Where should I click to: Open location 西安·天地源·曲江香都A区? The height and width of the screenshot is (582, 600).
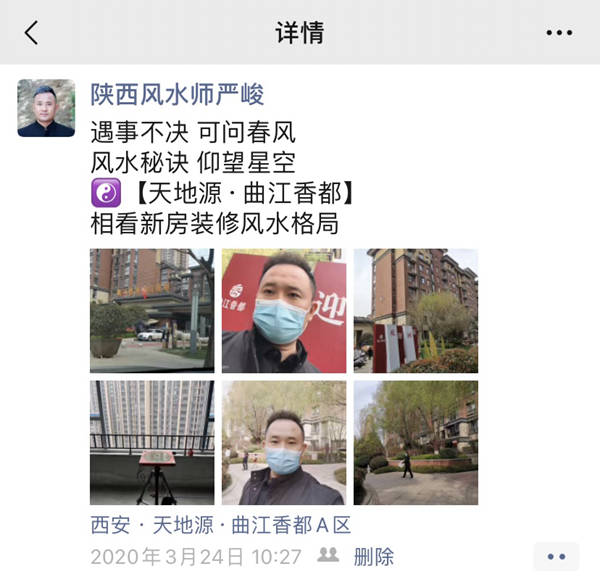click(x=220, y=525)
